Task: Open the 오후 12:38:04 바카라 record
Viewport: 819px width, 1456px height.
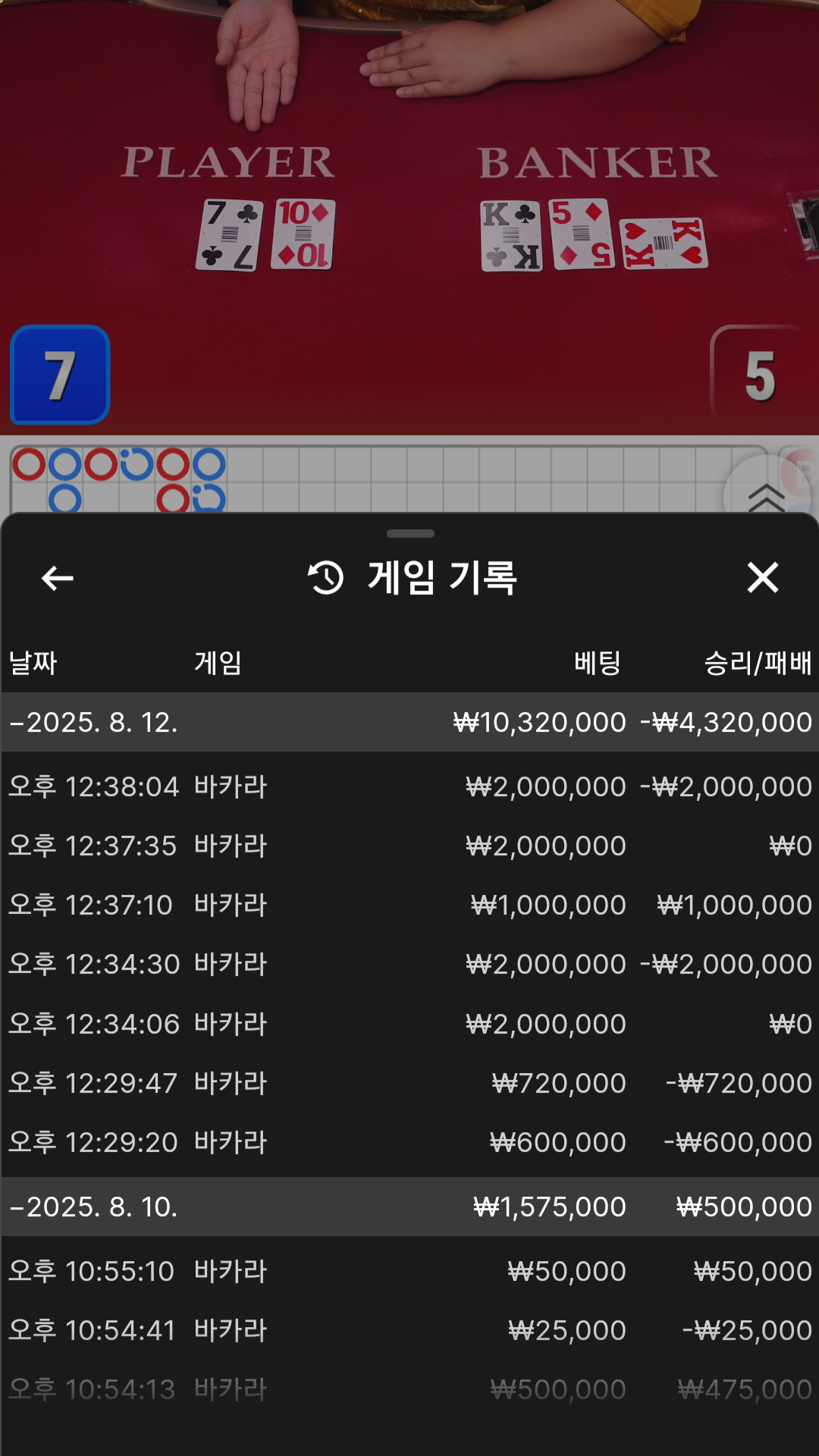Action: pyautogui.click(x=409, y=786)
